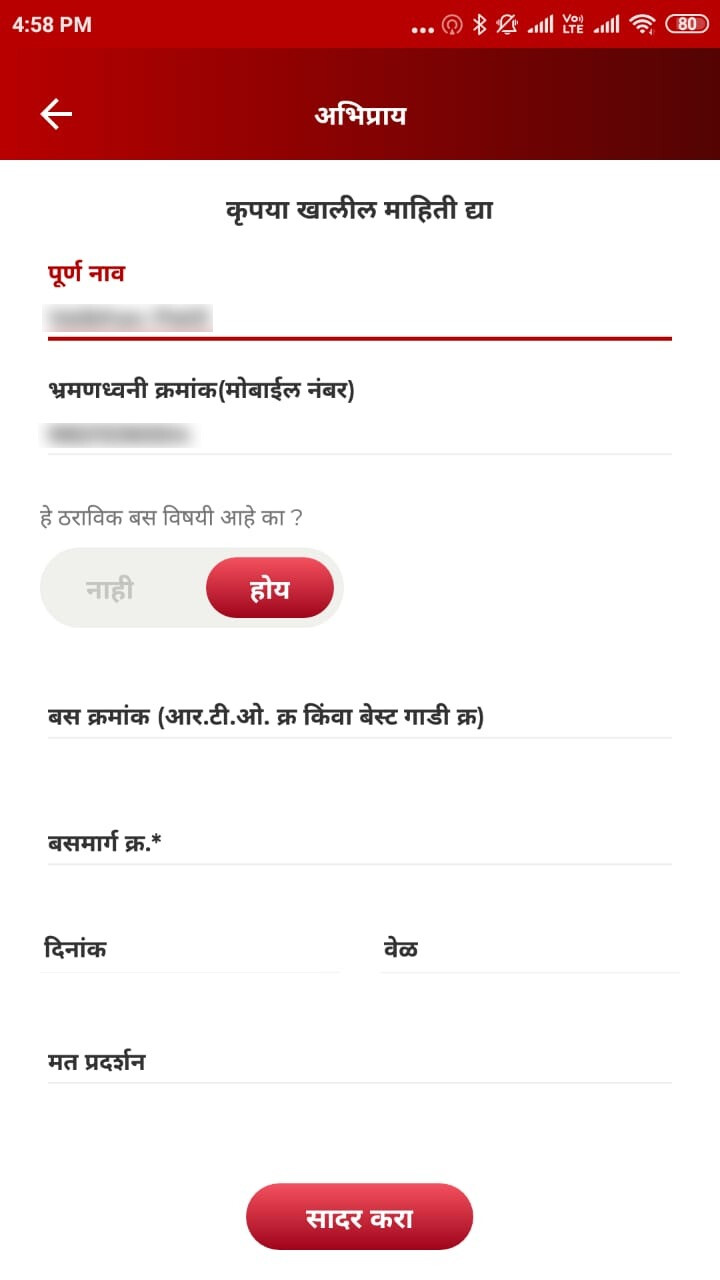This screenshot has width=720, height=1280.
Task: Tap the बस क्रमांक input field
Action: tap(359, 717)
